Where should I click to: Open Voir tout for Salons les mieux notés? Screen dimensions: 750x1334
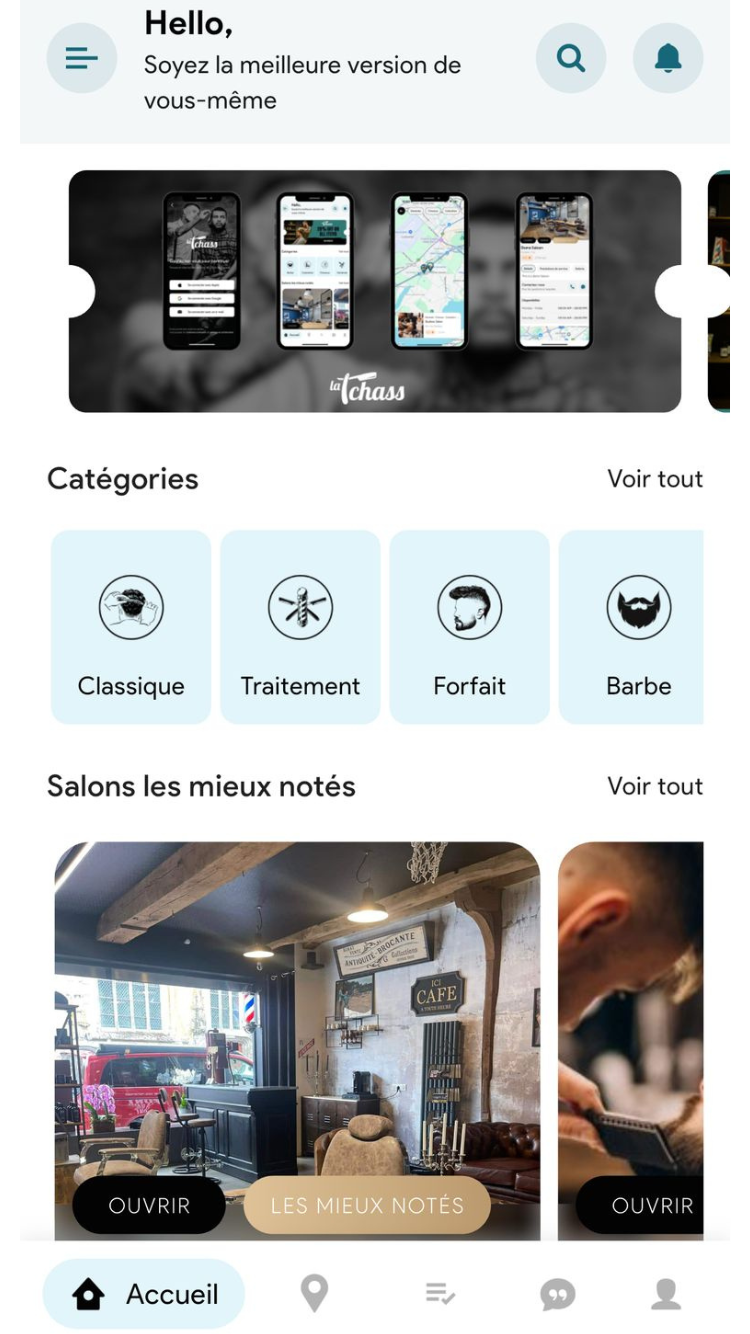point(655,786)
